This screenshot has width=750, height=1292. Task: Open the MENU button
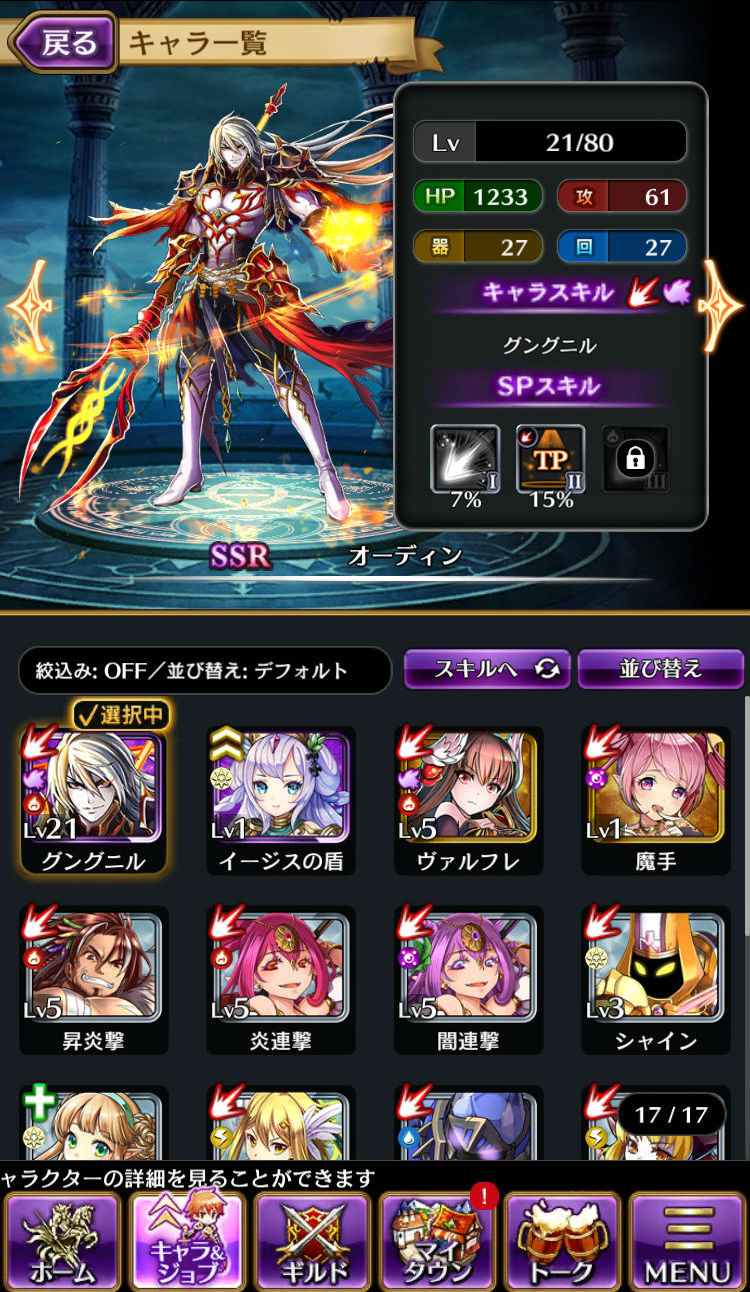(x=687, y=1240)
